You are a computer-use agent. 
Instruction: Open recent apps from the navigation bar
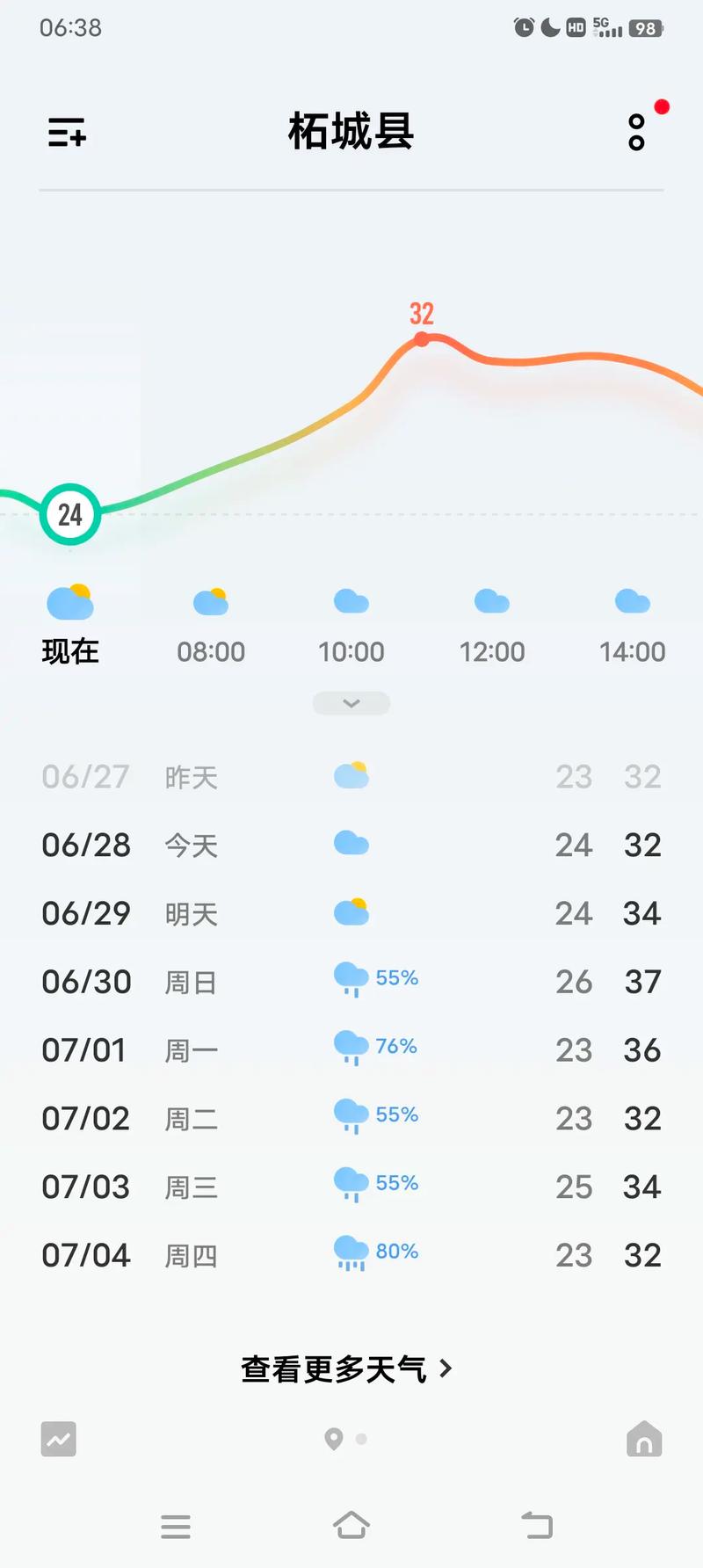tap(176, 1527)
